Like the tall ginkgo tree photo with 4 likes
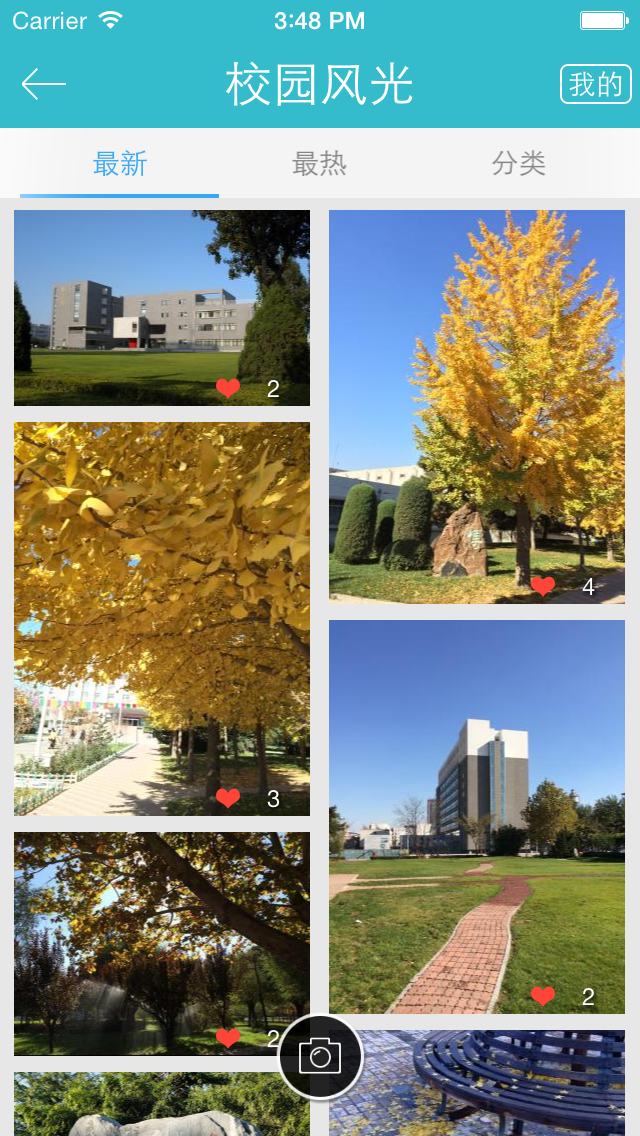 click(x=543, y=587)
